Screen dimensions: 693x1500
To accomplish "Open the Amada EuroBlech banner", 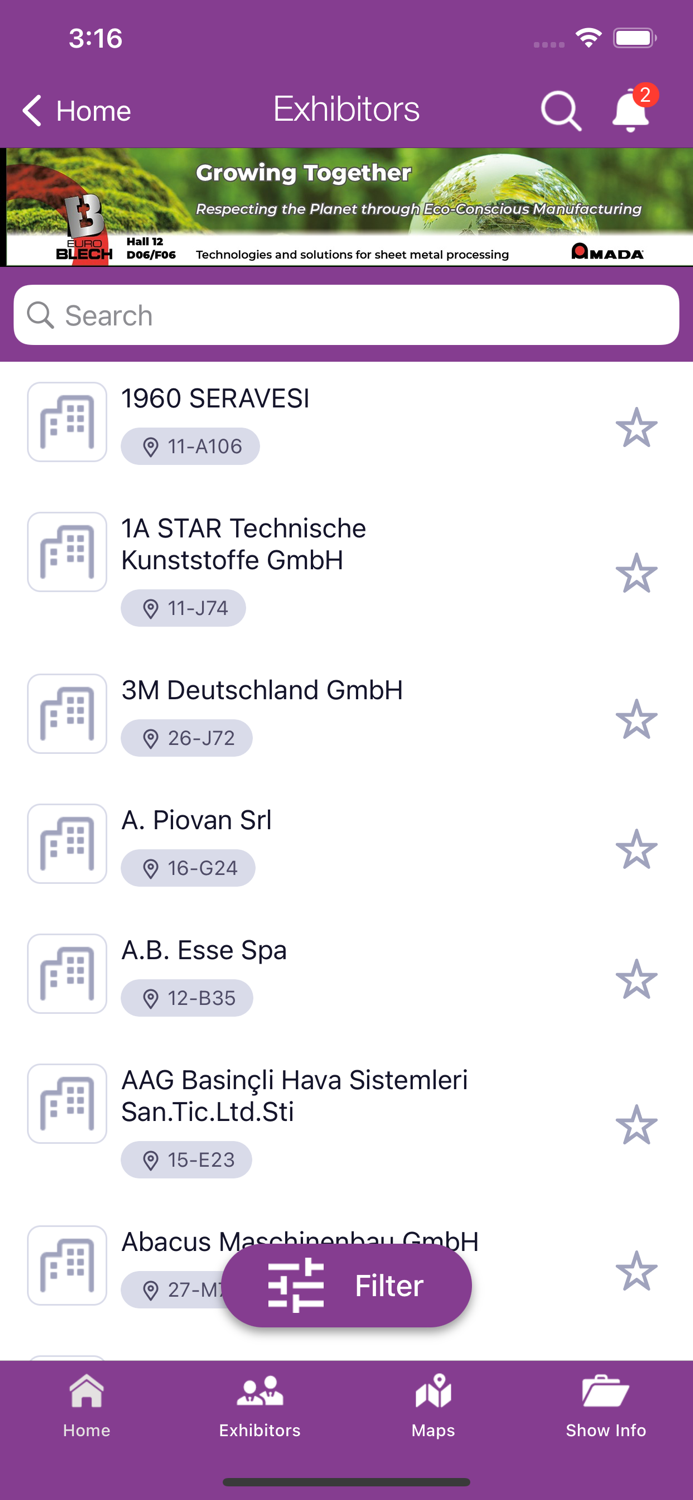I will coord(346,207).
